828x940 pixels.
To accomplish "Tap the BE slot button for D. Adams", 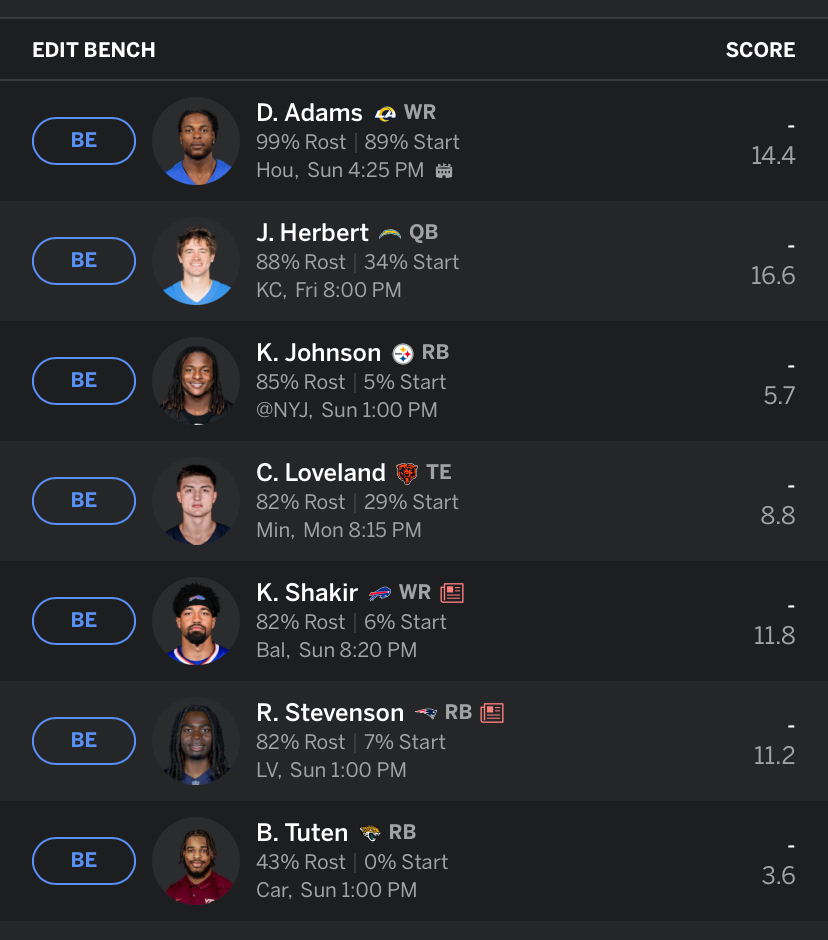I will (x=84, y=141).
